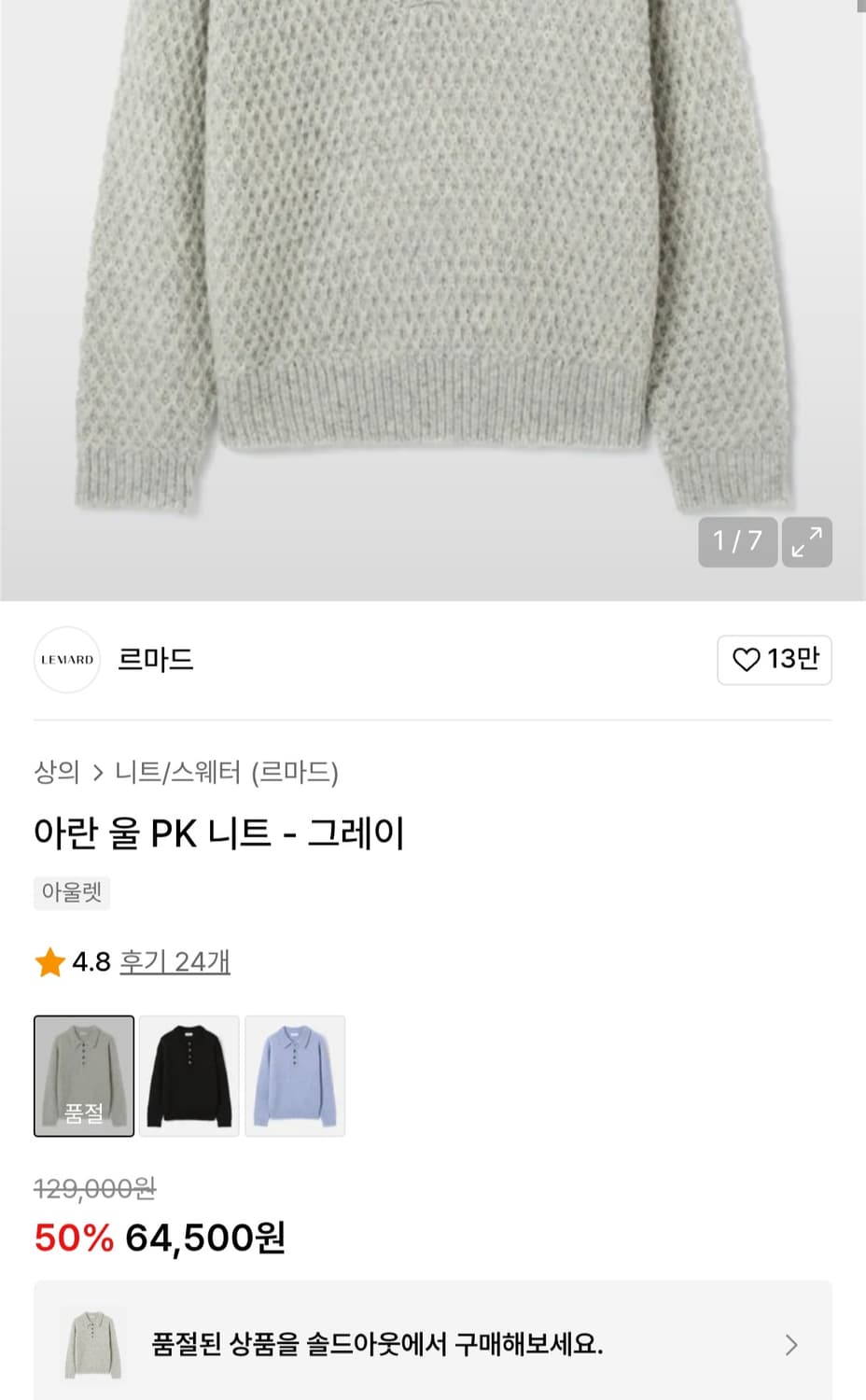Viewport: 866px width, 1400px height.
Task: Tap the fullscreen expand icon on product image
Action: (x=806, y=542)
